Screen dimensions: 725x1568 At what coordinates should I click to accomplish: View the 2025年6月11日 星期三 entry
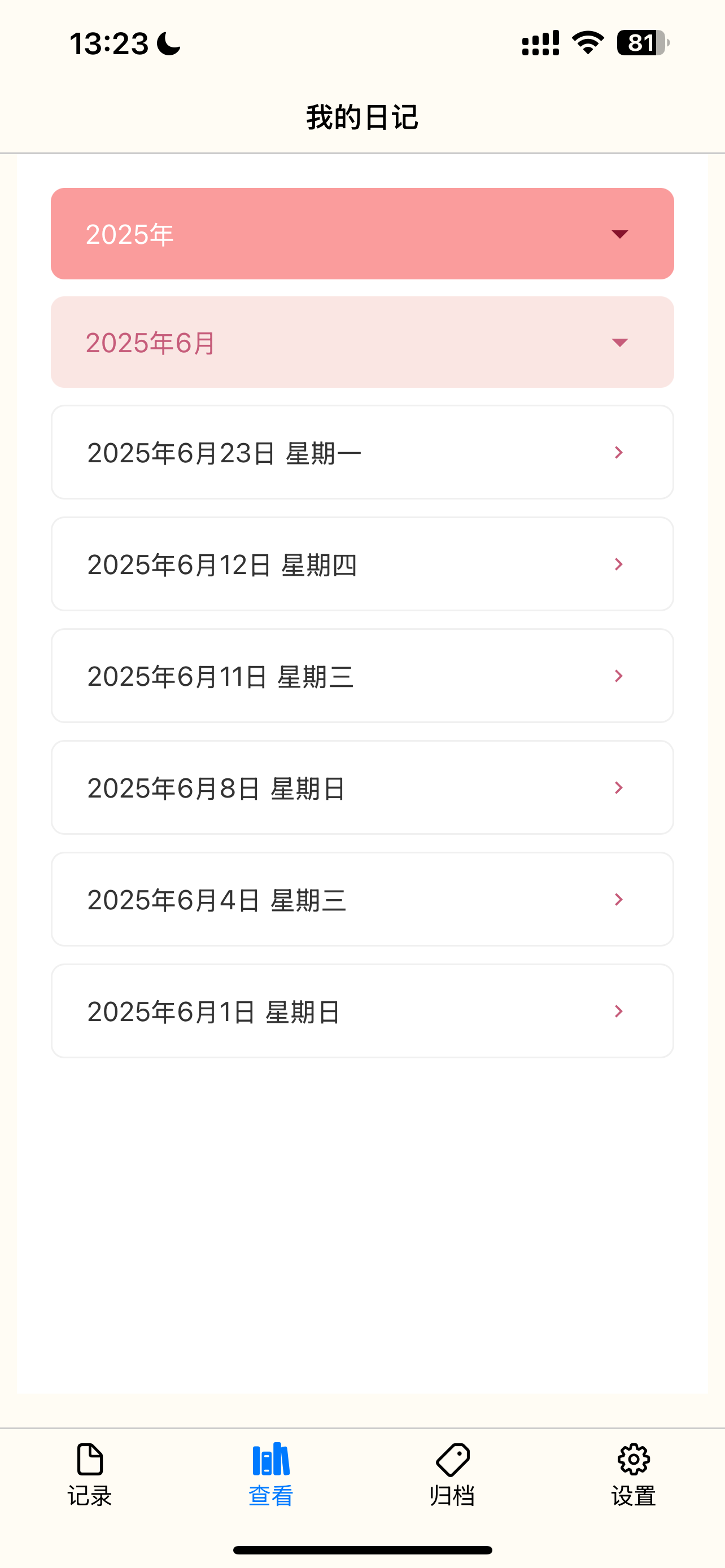coord(362,676)
